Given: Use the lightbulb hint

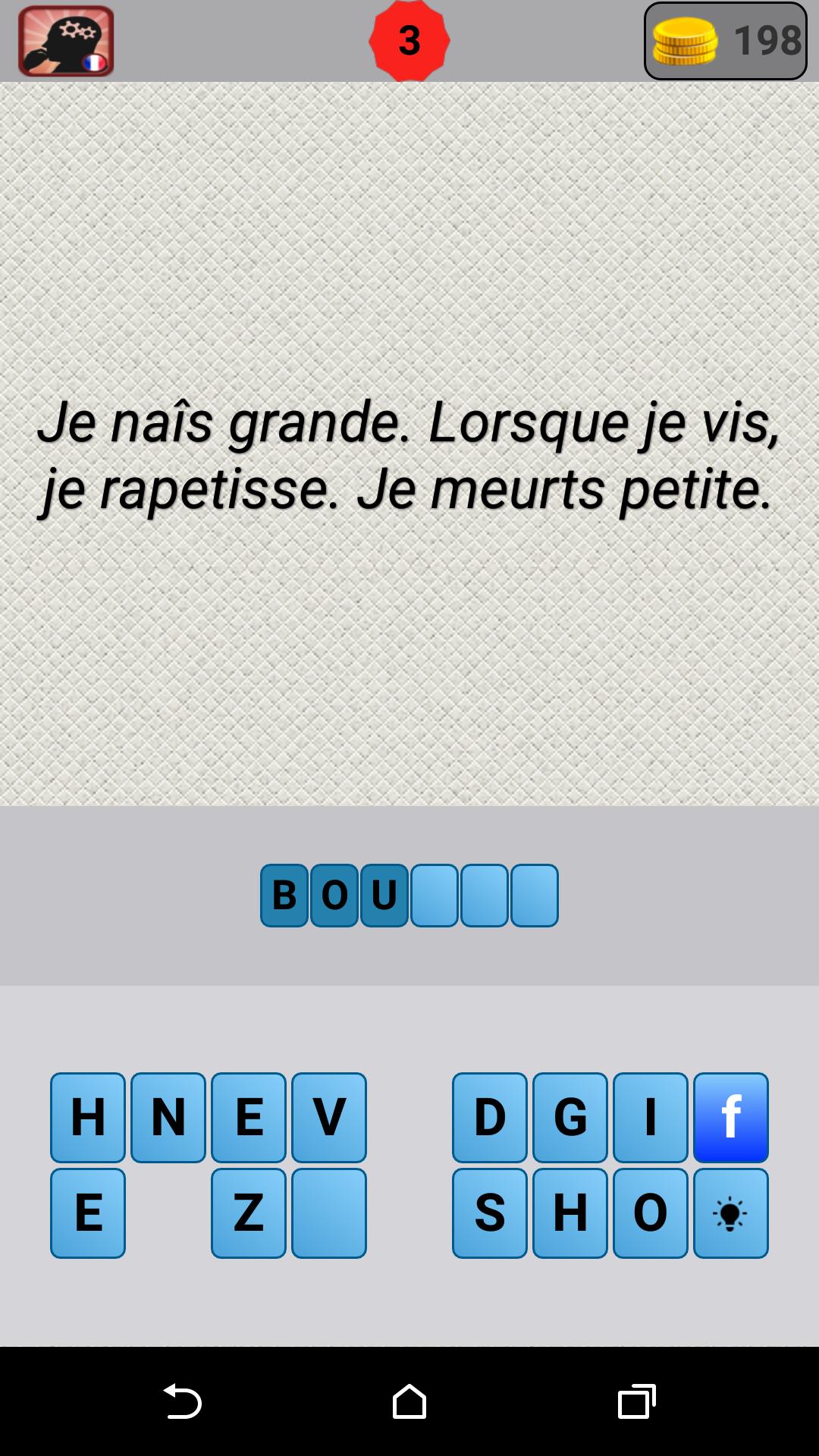Looking at the screenshot, I should point(730,1213).
